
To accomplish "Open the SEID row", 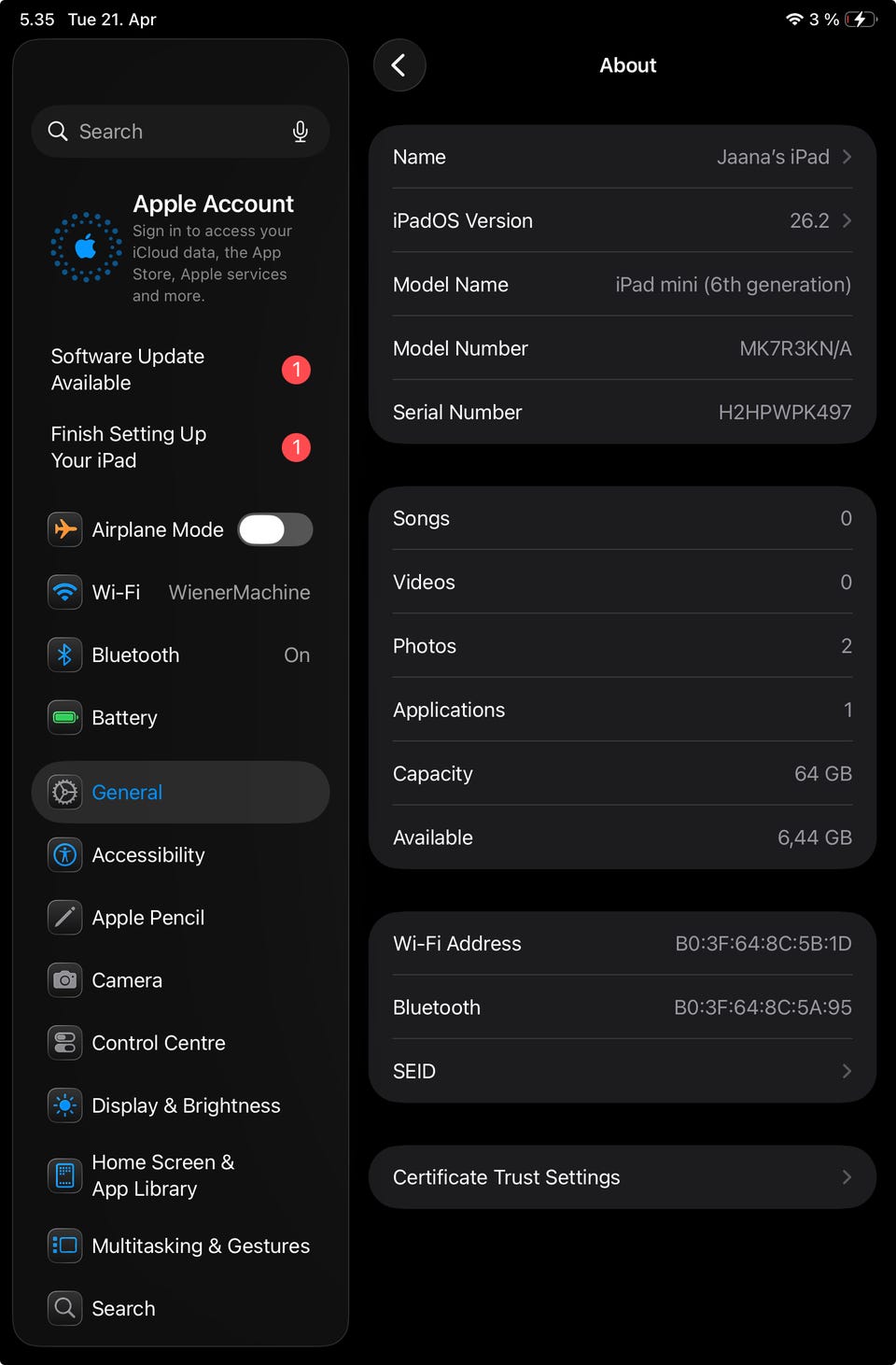I will pyautogui.click(x=622, y=1071).
